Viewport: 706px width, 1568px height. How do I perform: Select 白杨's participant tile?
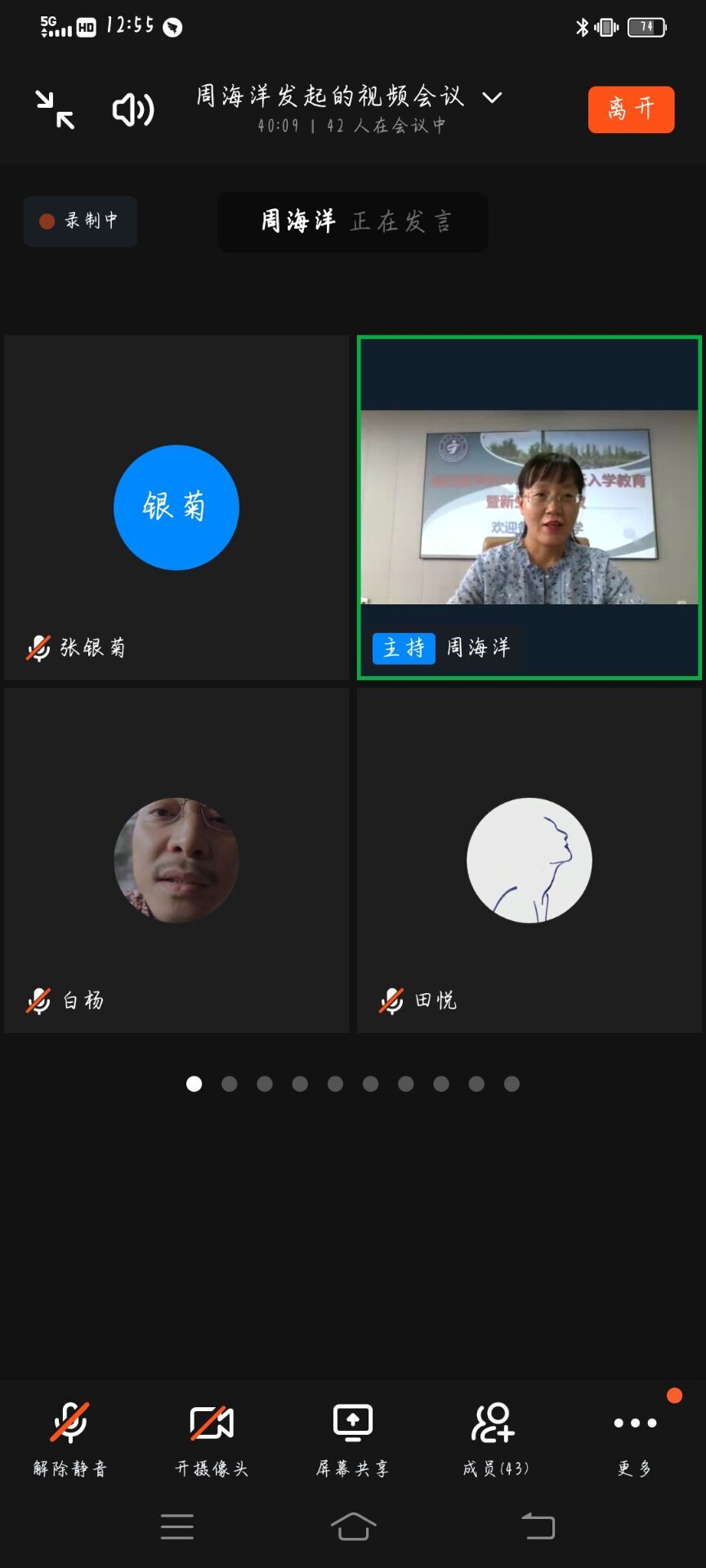coord(176,860)
